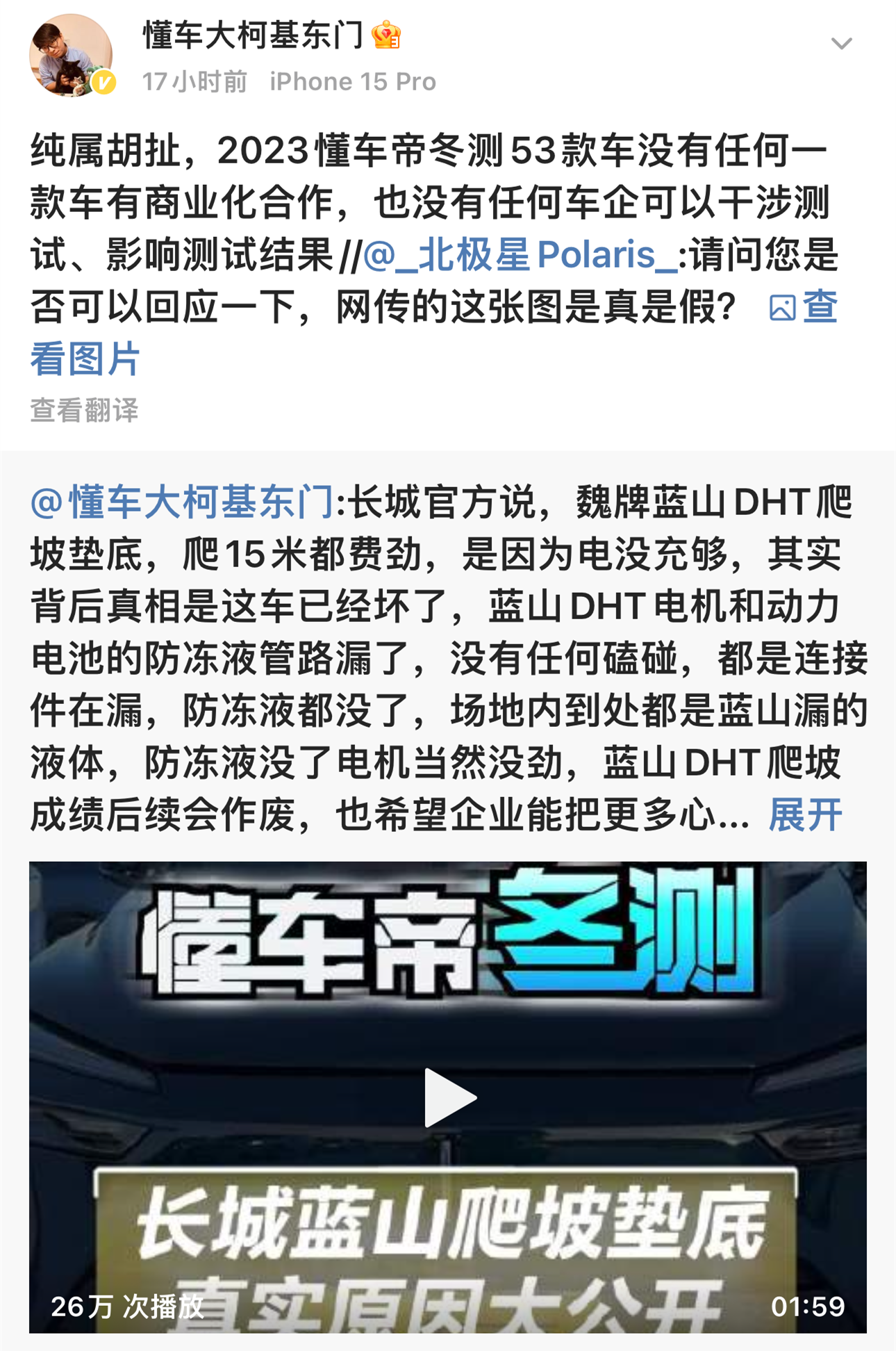Open the 懂车大柯基东门 username at top
Screen dimensions: 896x1351
(254, 35)
